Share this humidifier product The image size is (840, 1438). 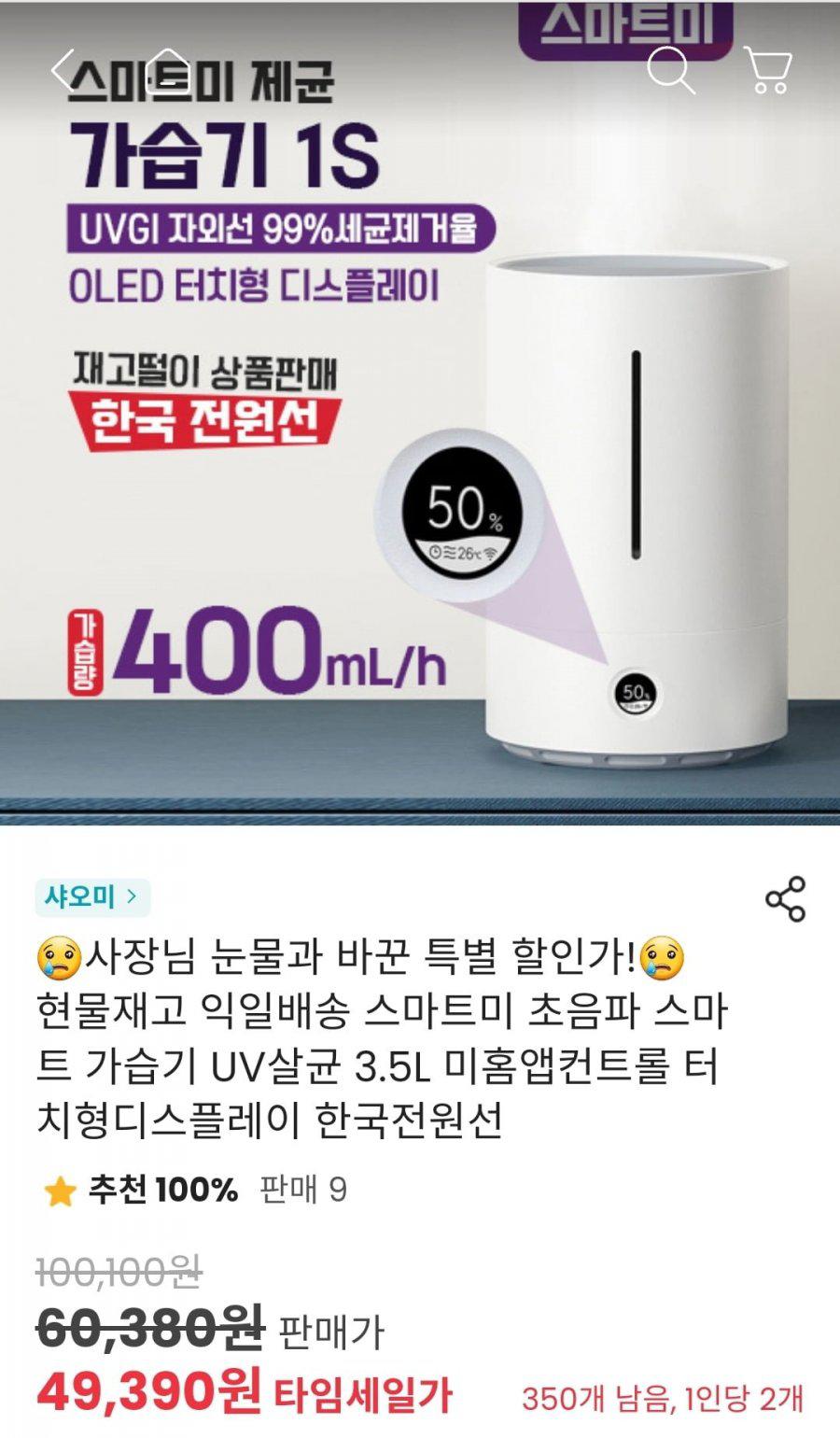(x=785, y=898)
